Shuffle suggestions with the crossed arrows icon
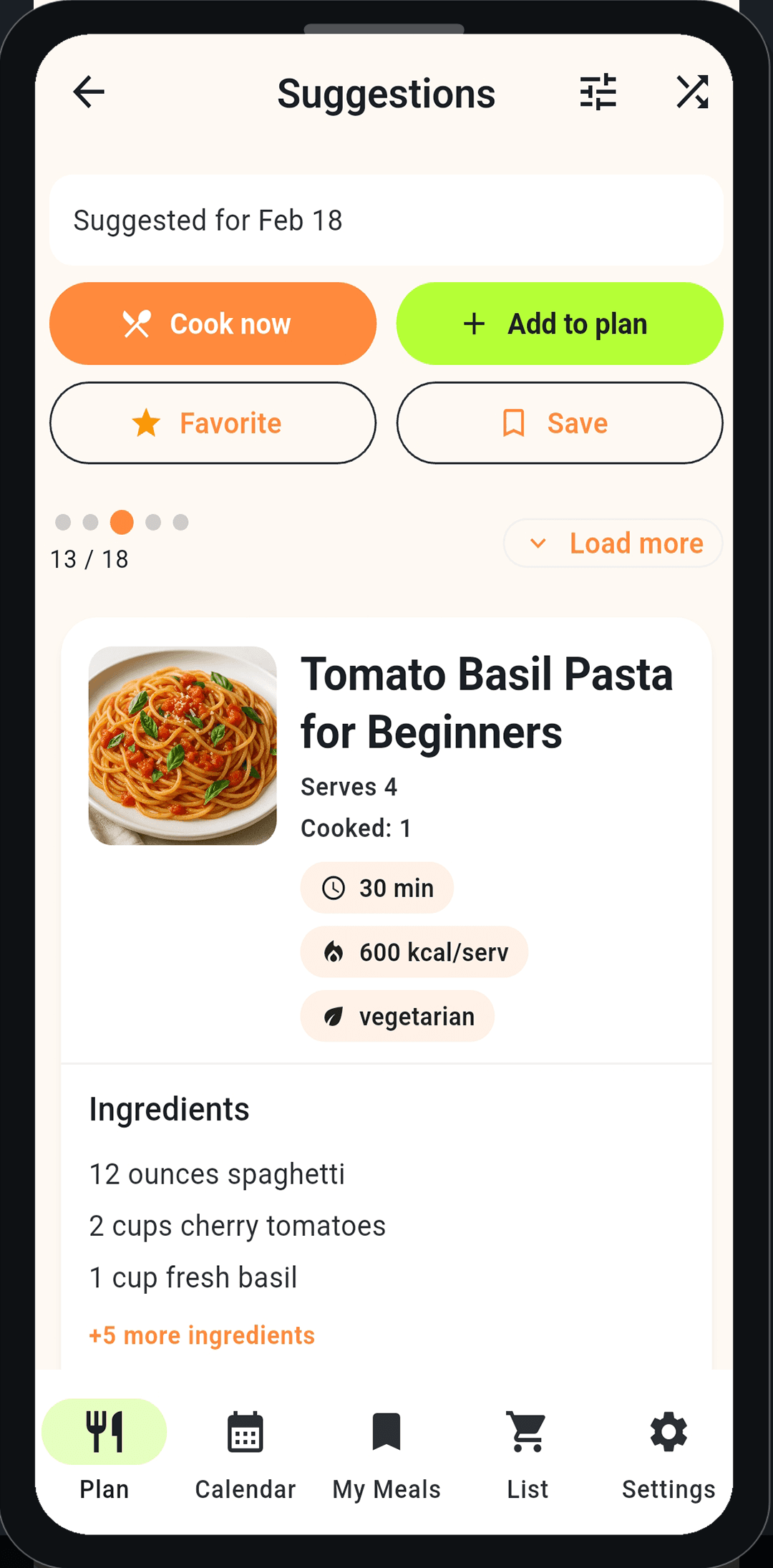773x1568 pixels. point(691,92)
